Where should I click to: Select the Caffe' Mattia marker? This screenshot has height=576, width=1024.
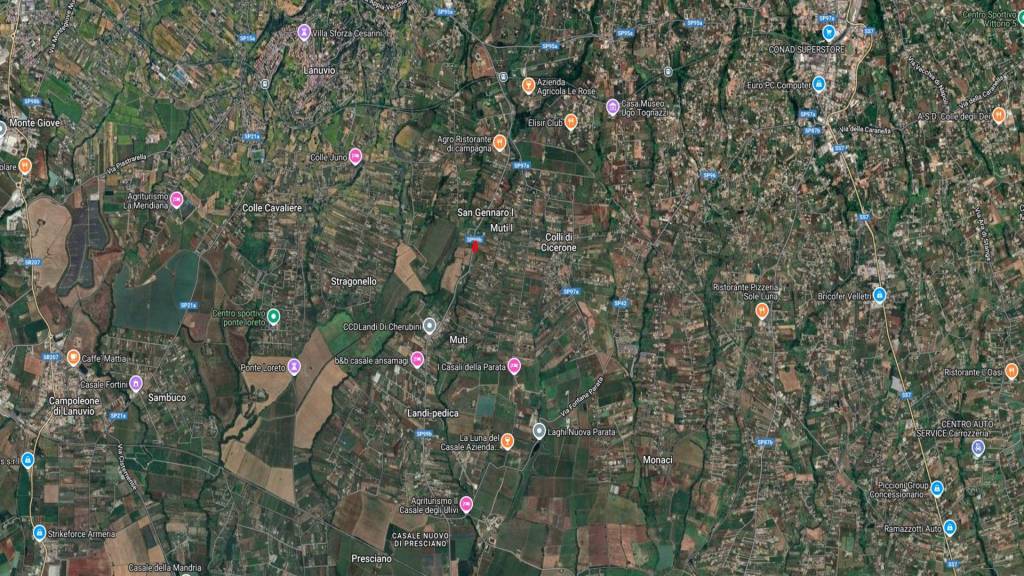pyautogui.click(x=73, y=357)
